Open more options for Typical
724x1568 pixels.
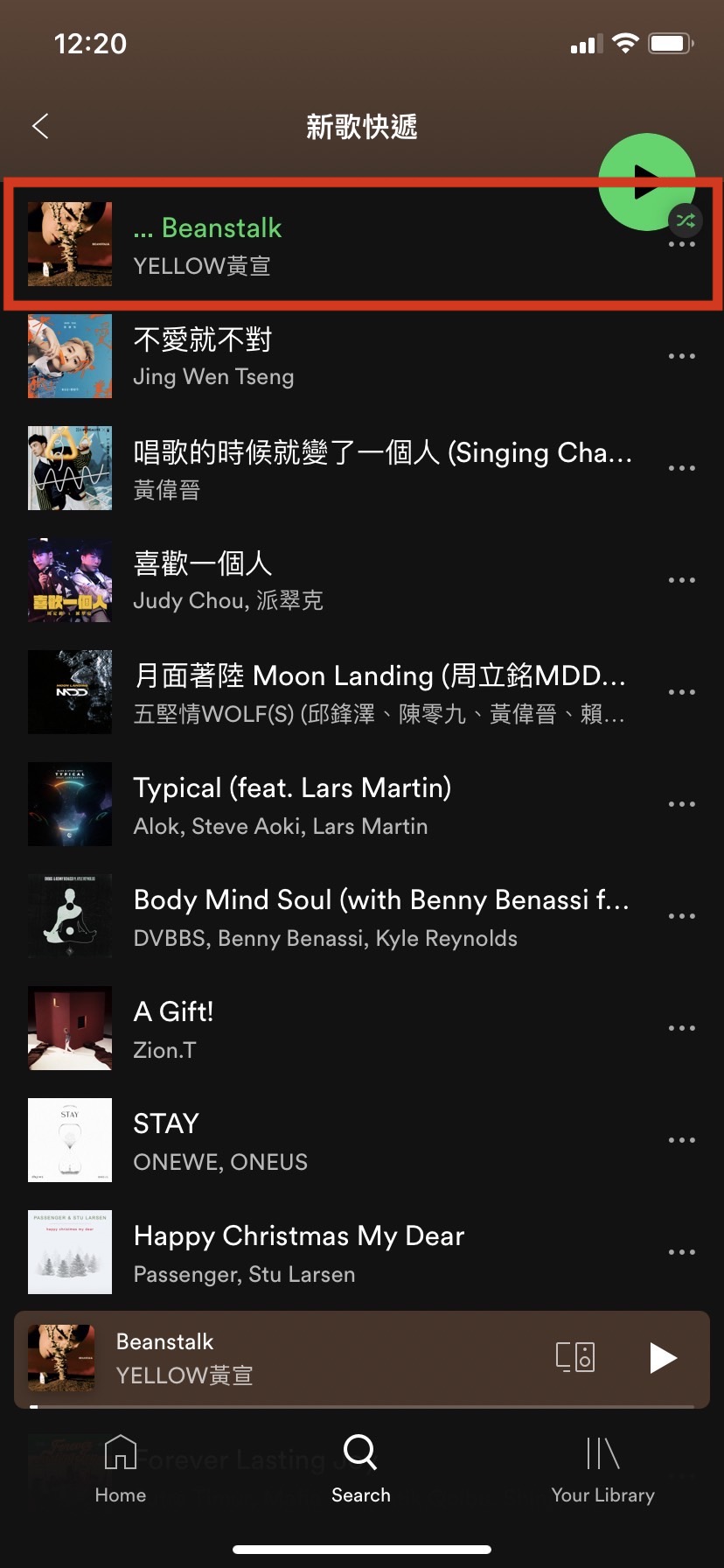pos(681,804)
